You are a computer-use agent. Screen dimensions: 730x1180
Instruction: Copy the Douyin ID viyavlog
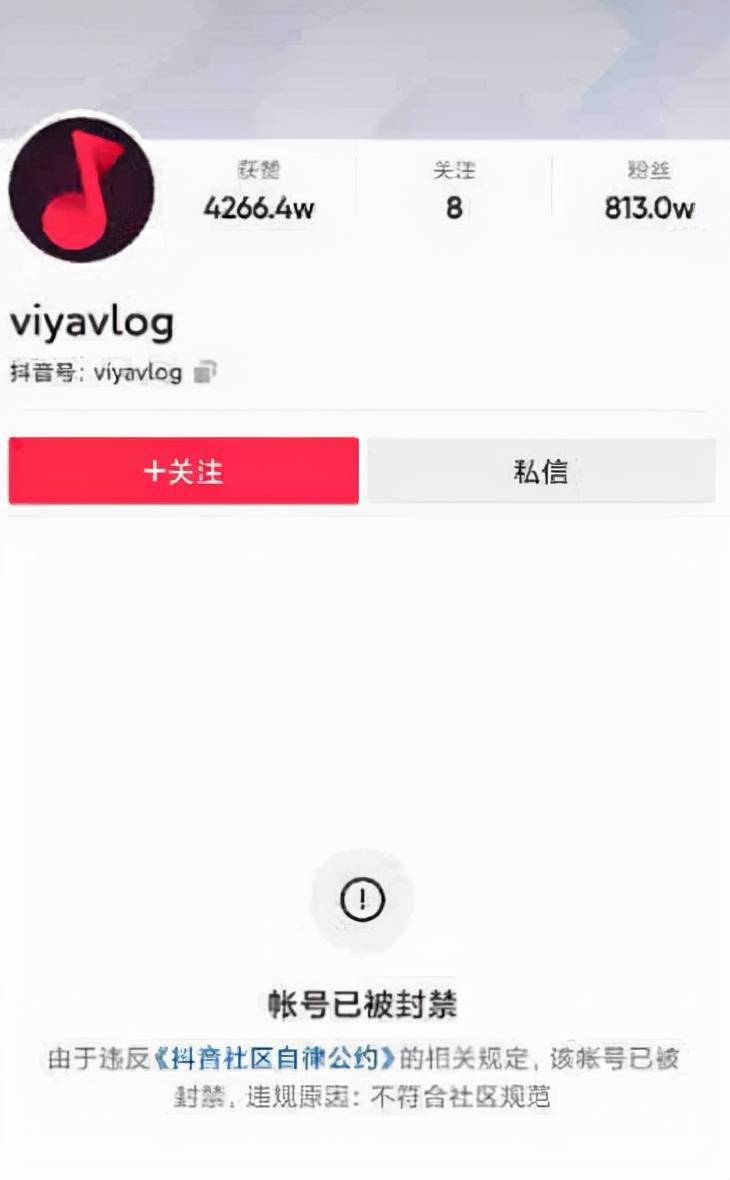click(205, 372)
